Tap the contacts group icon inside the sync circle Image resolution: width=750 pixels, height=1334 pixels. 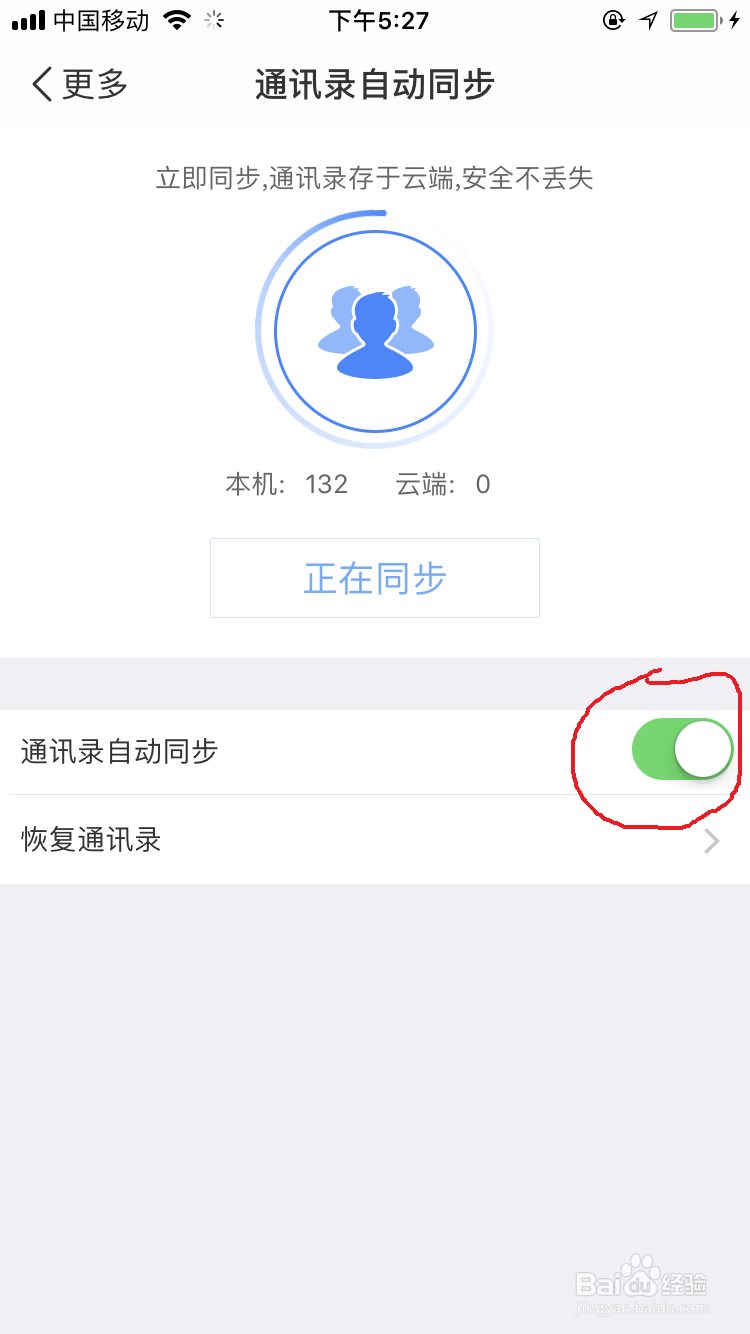375,330
